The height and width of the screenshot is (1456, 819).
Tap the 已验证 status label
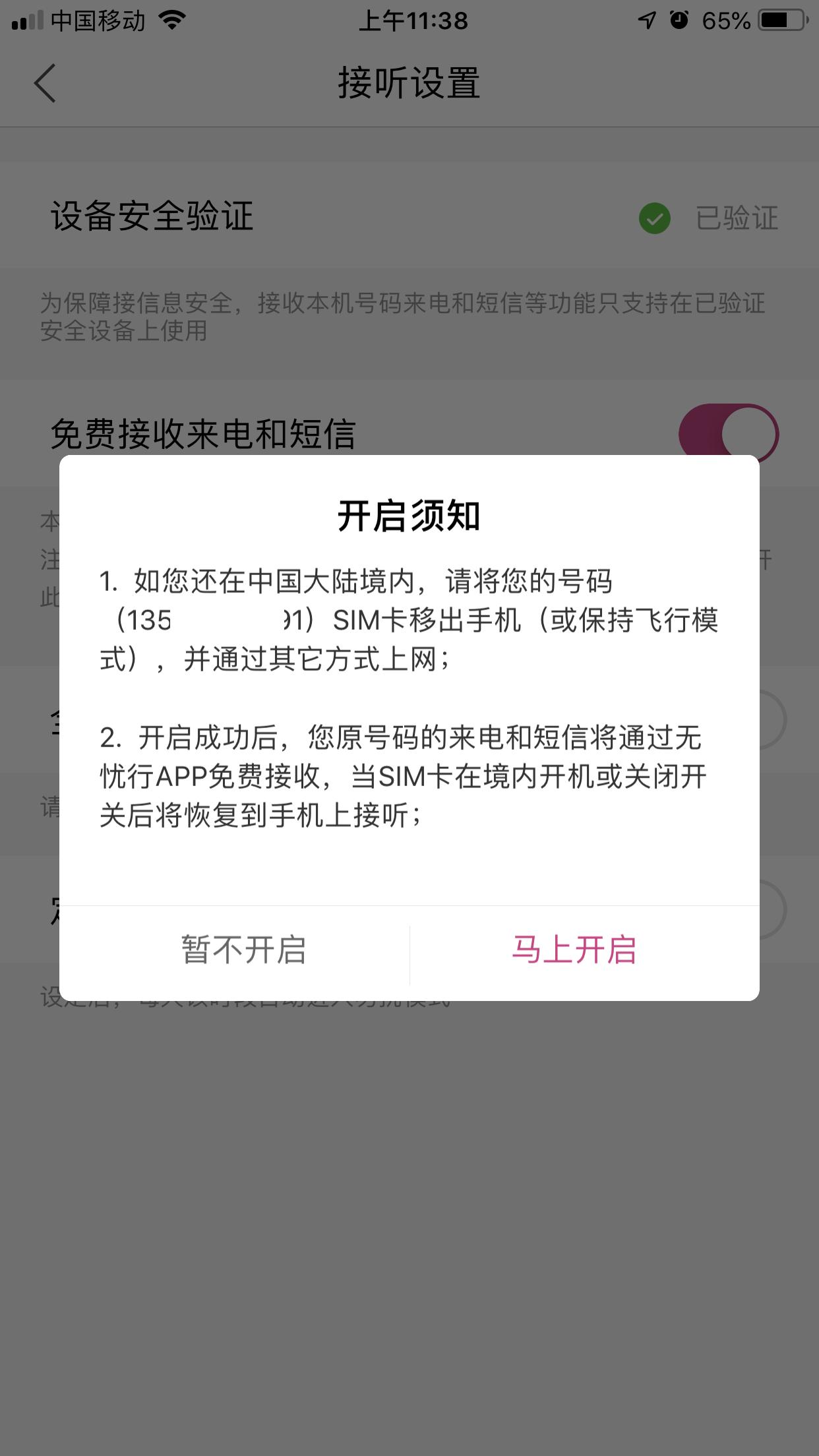[737, 218]
